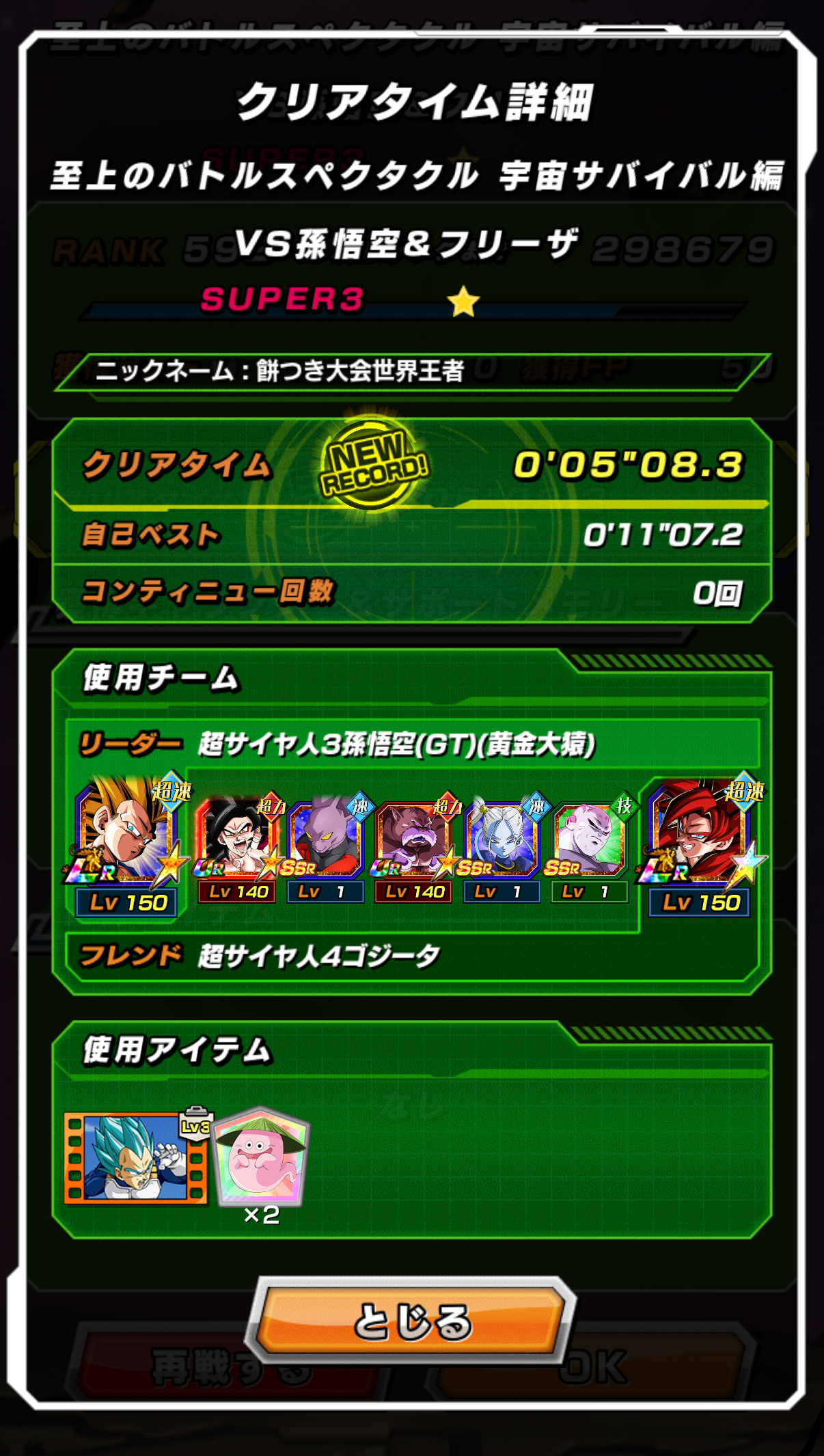Close the clear time details dialog
Screen dimensions: 824x1456
point(411,1320)
